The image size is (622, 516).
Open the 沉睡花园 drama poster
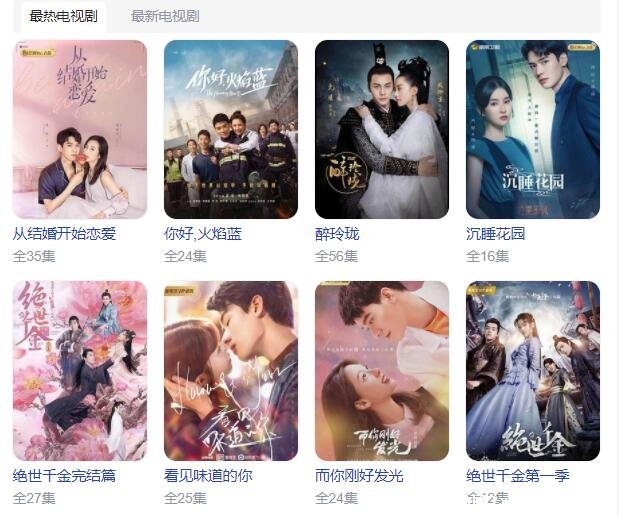pyautogui.click(x=533, y=129)
